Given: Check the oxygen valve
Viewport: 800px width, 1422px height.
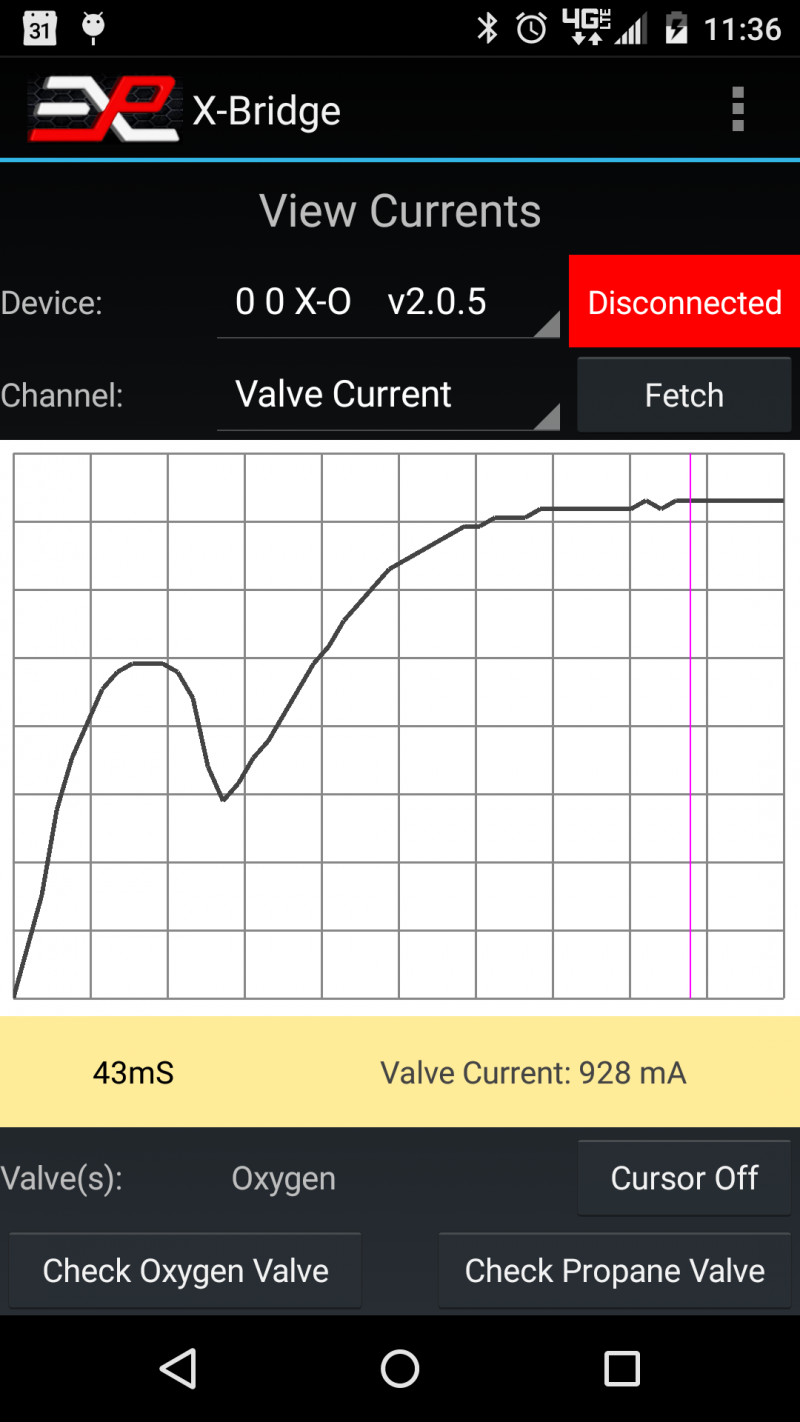Looking at the screenshot, I should (x=185, y=1271).
